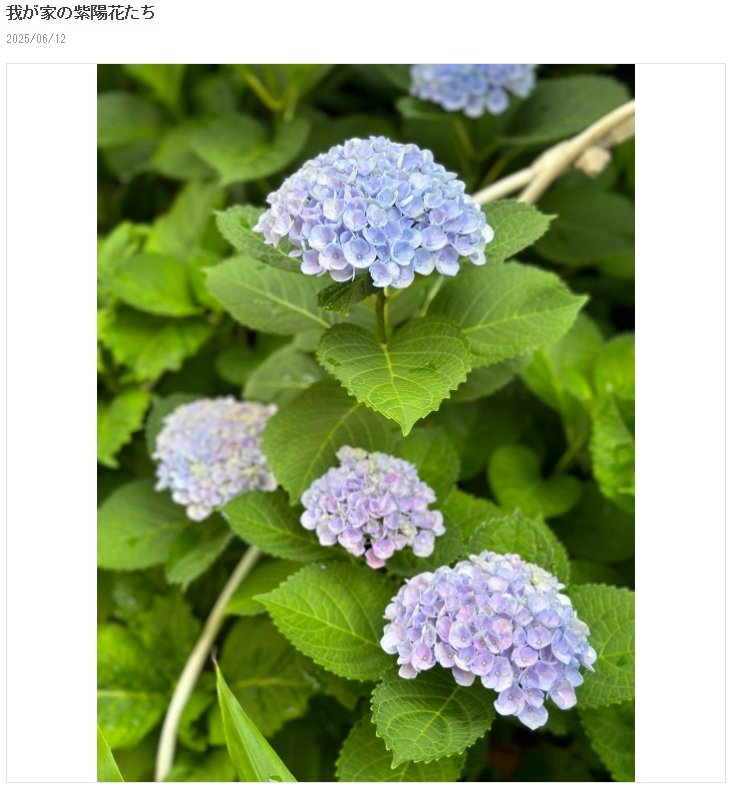The image size is (733, 789).
Task: Open the post titled 我が家の紫陽花たち
Action: tap(81, 13)
